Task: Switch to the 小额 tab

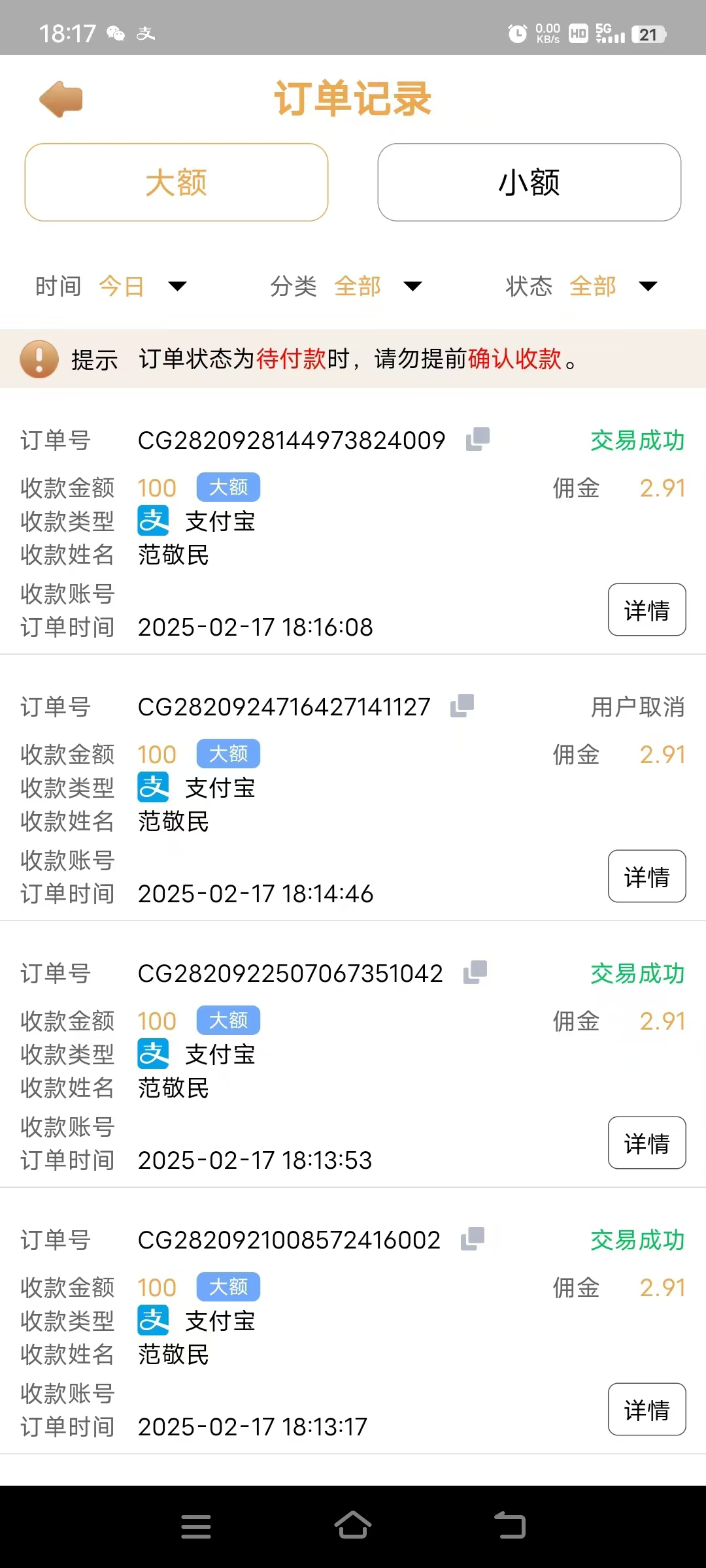Action: [528, 182]
